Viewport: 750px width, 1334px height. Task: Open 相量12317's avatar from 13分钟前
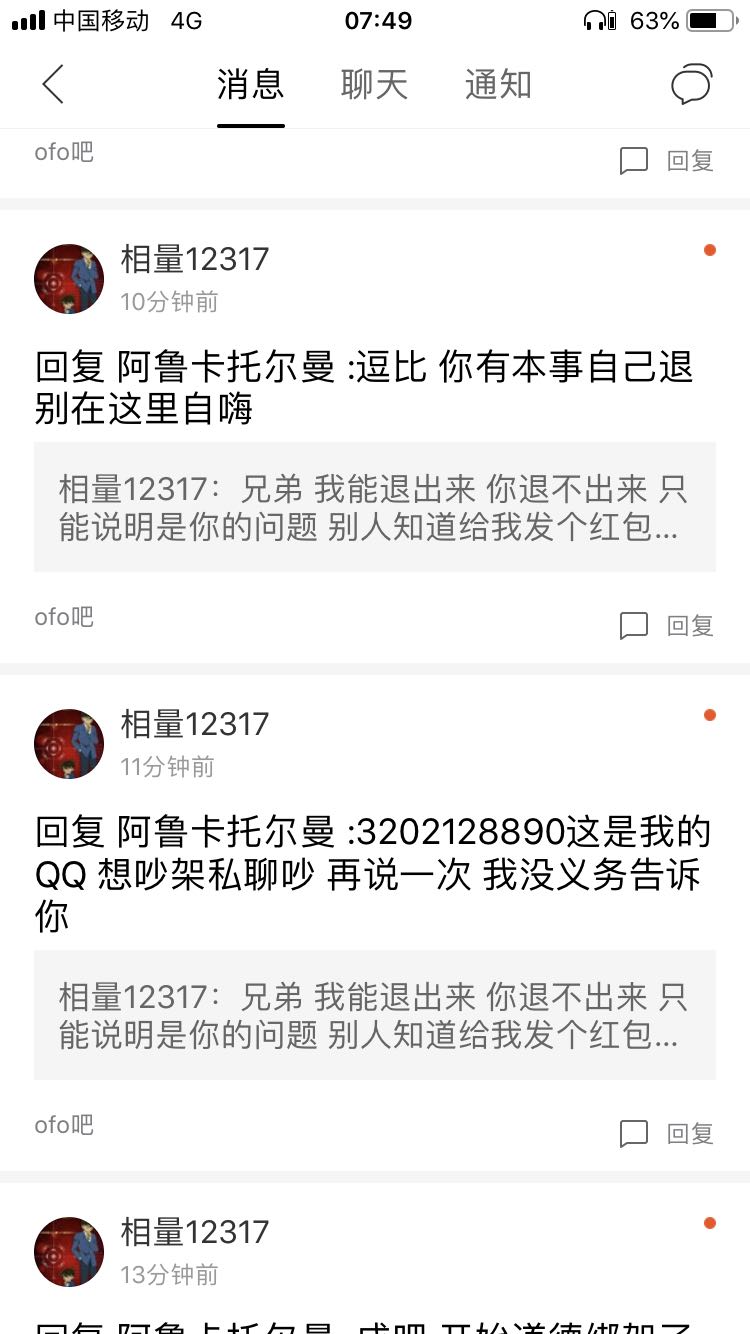(69, 1251)
